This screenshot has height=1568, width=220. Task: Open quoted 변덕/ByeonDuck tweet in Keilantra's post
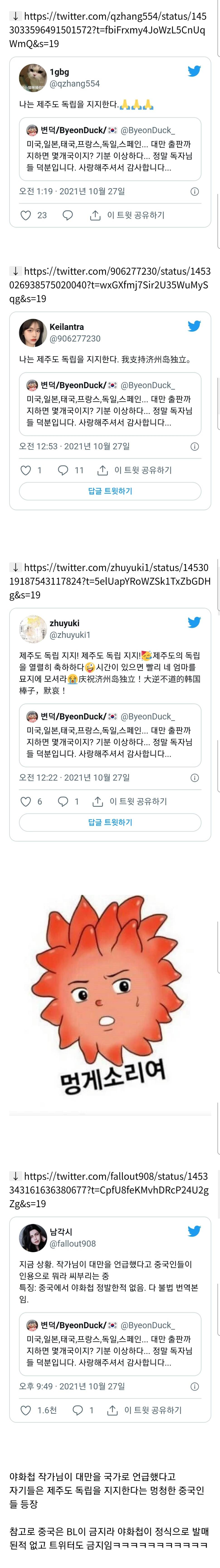point(110,404)
